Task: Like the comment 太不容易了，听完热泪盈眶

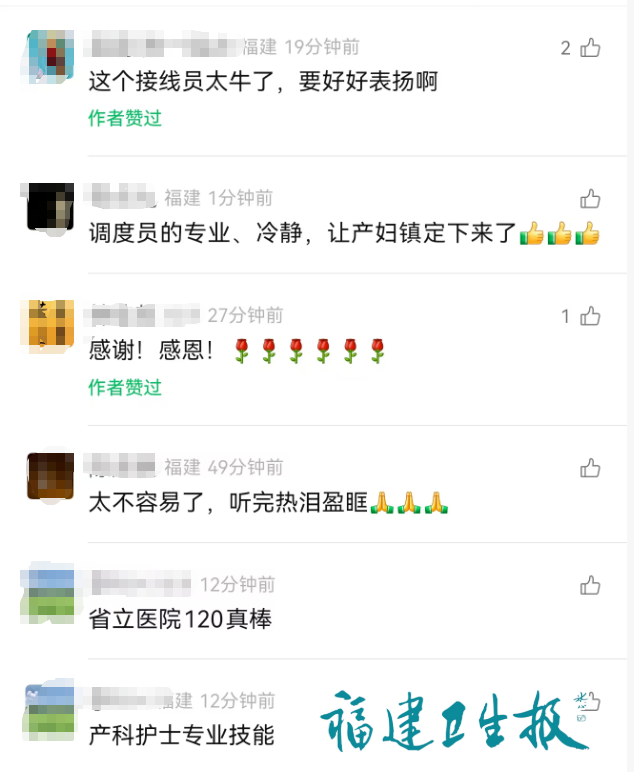Action: [590, 467]
